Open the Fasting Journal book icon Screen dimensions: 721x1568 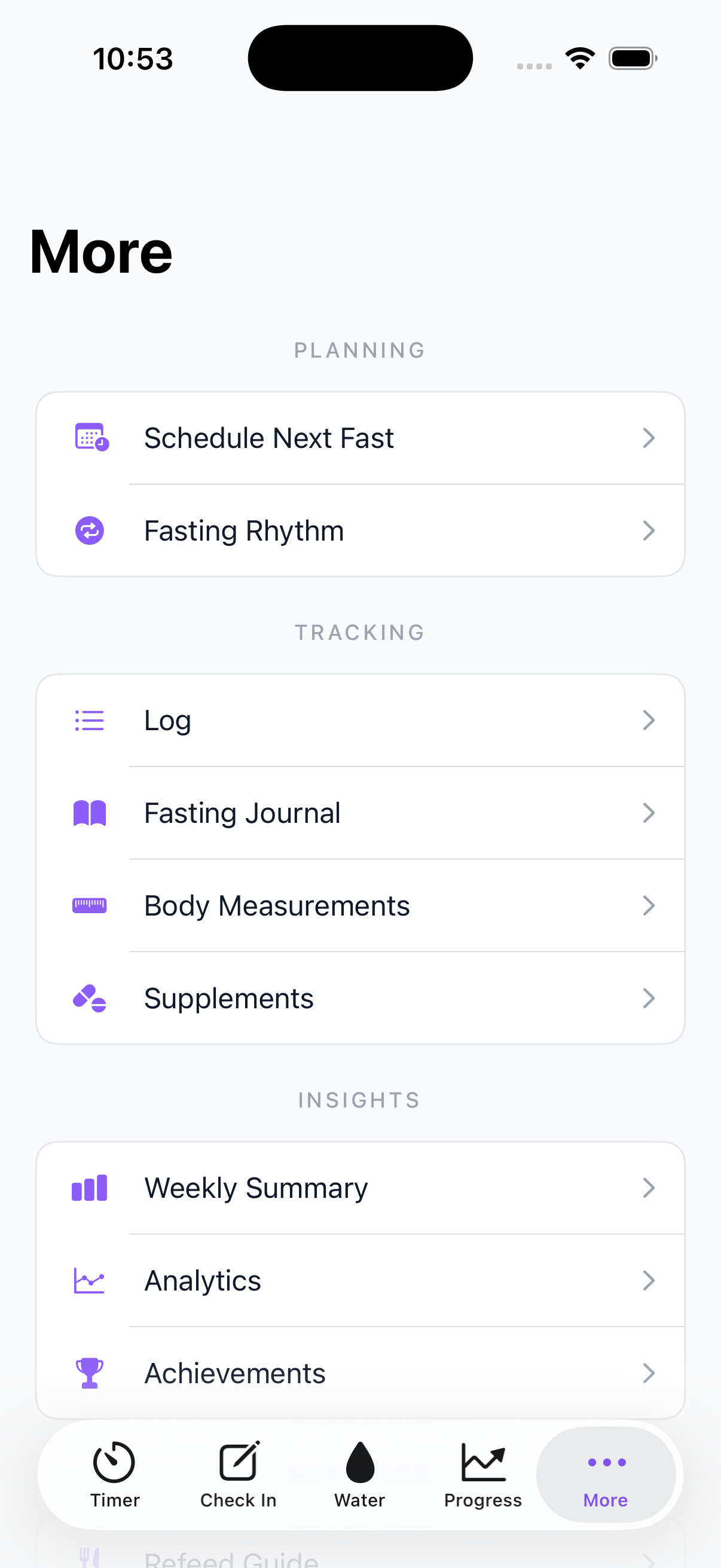89,813
